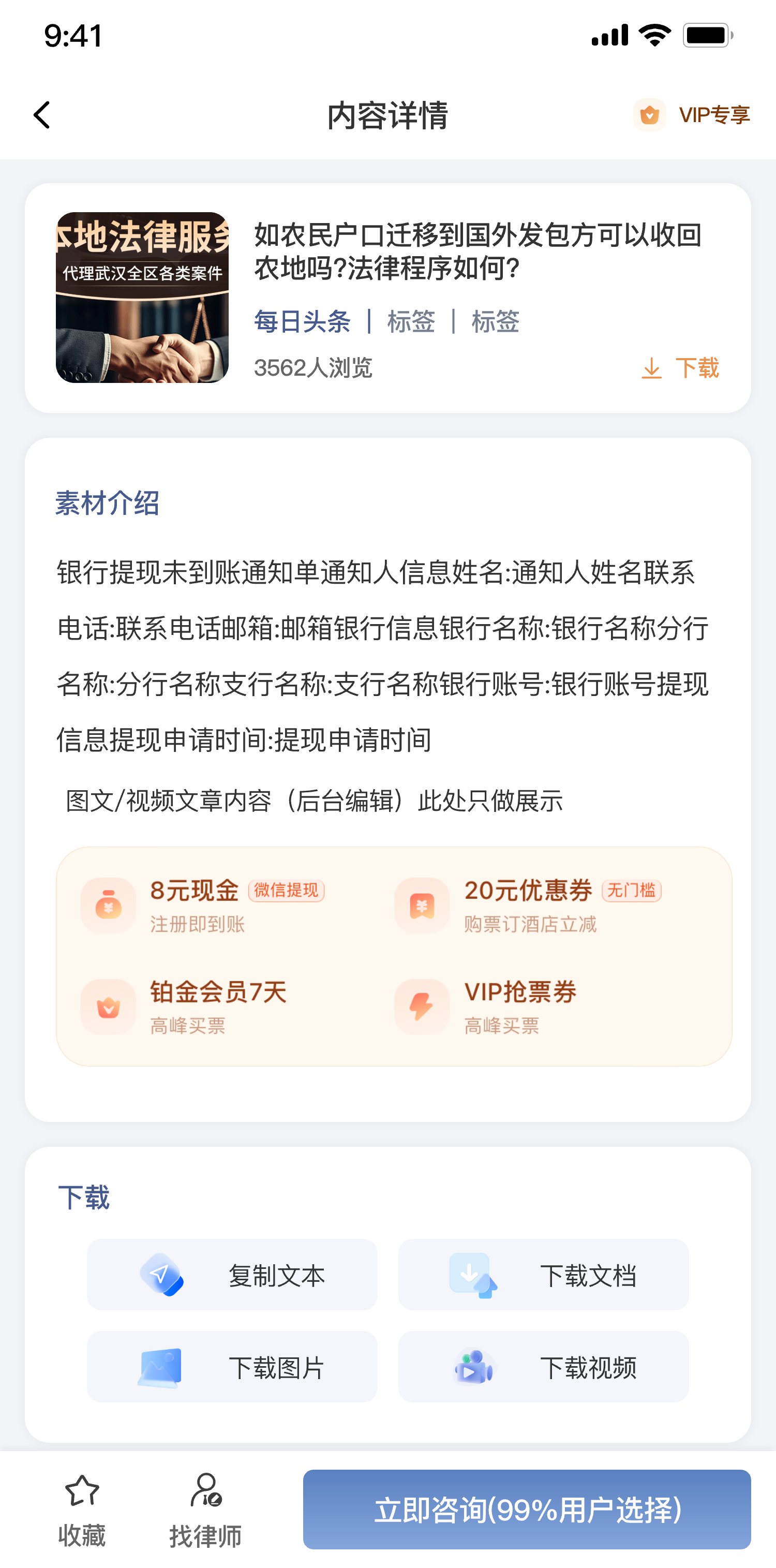The width and height of the screenshot is (776, 1568).
Task: Tap 下载视频 to download the video
Action: click(x=544, y=1367)
